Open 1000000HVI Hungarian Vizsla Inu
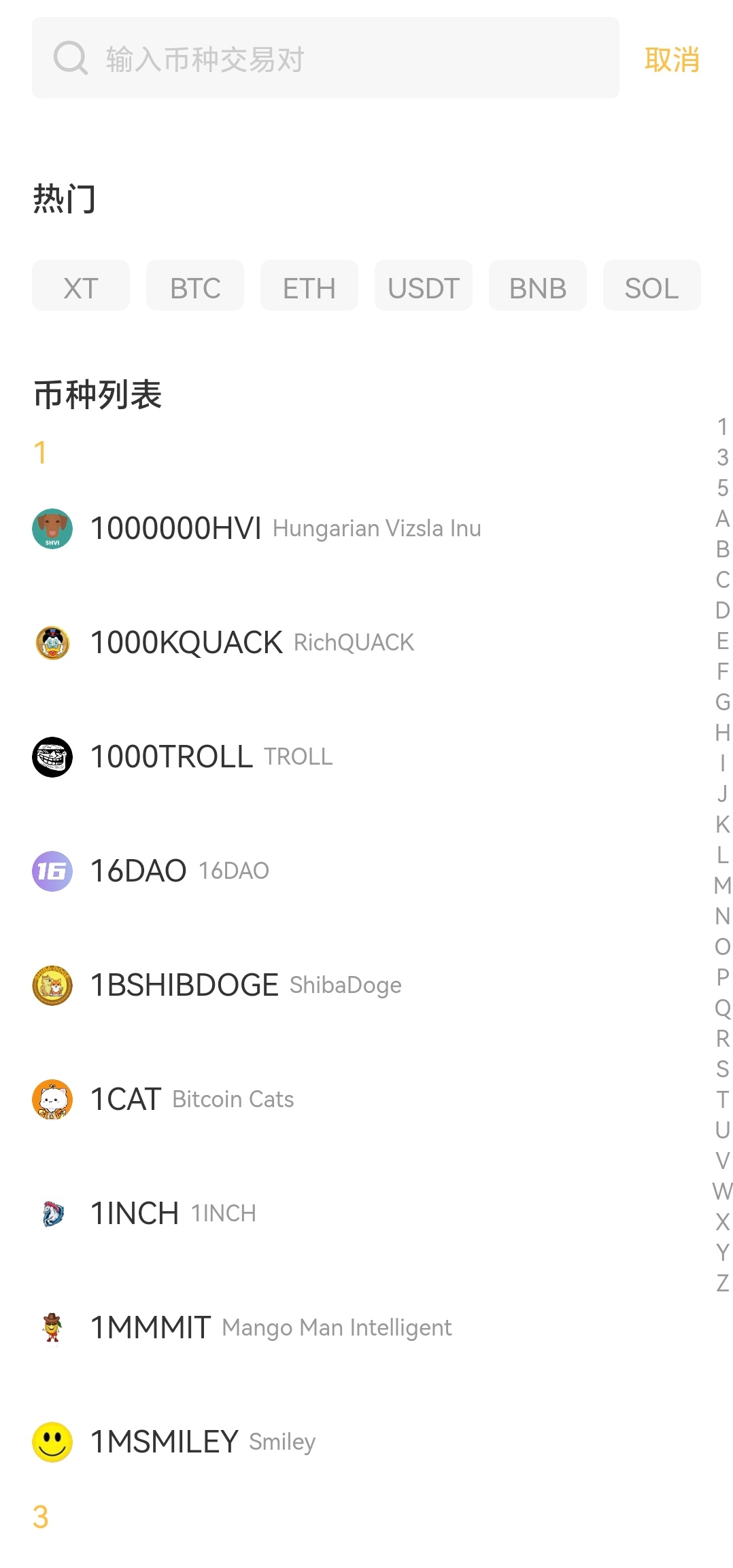 (286, 529)
